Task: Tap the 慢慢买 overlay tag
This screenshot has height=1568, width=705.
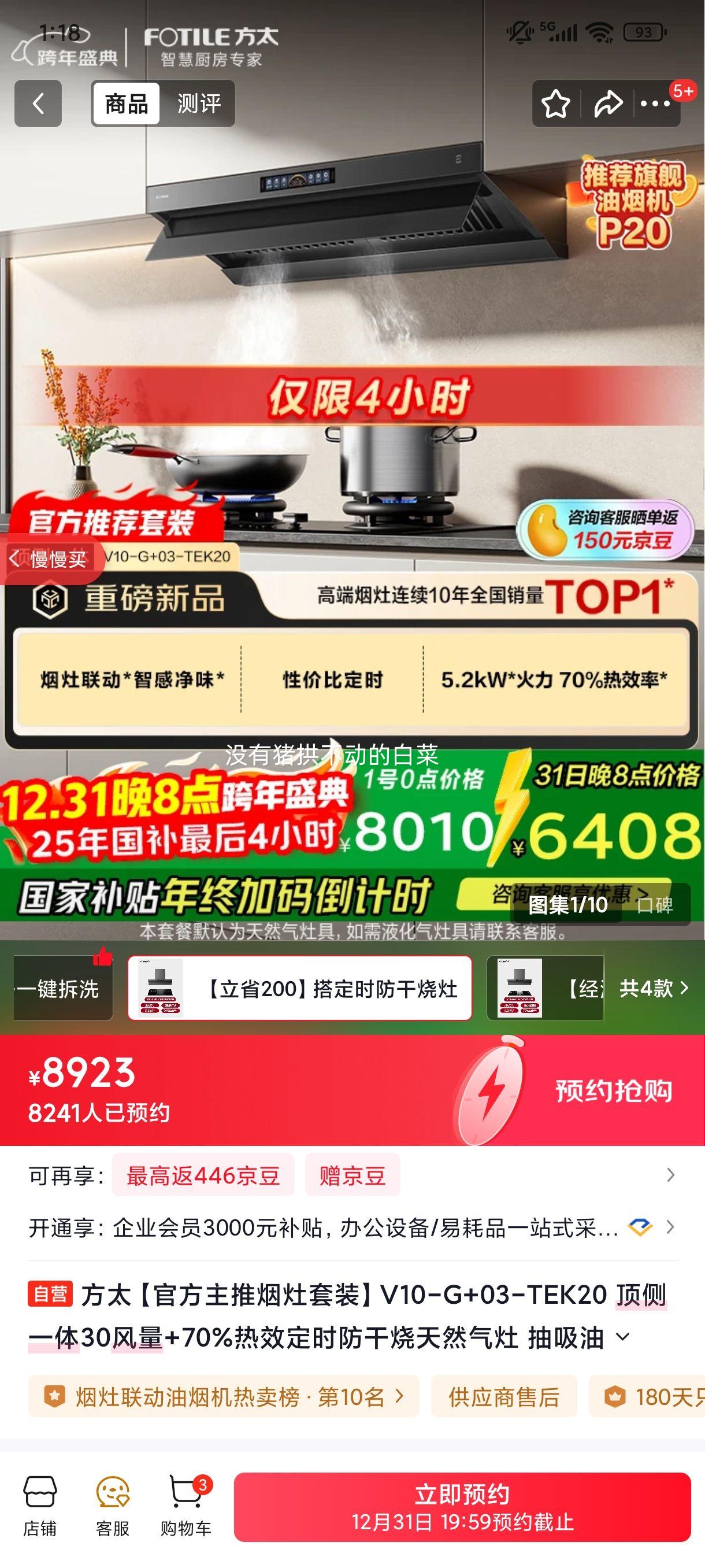Action: 58,558
